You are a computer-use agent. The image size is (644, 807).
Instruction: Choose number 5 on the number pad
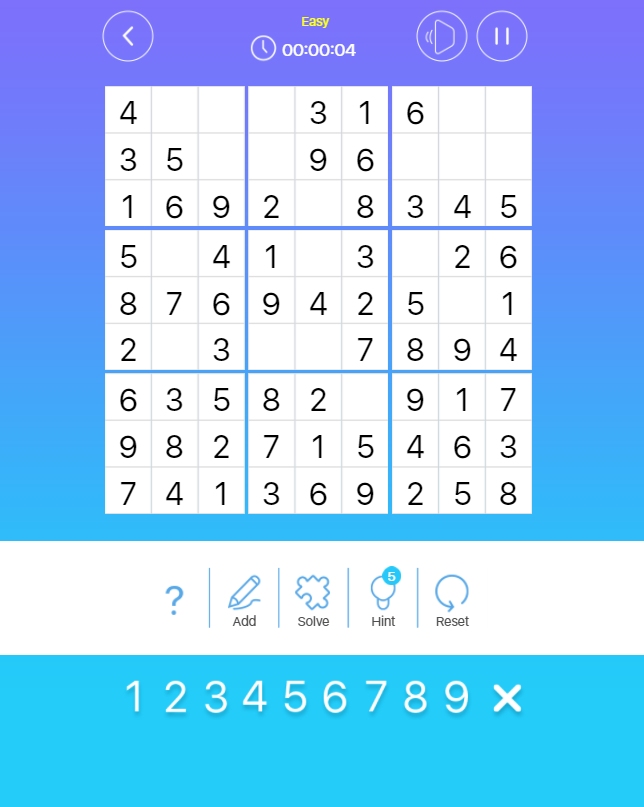(295, 697)
